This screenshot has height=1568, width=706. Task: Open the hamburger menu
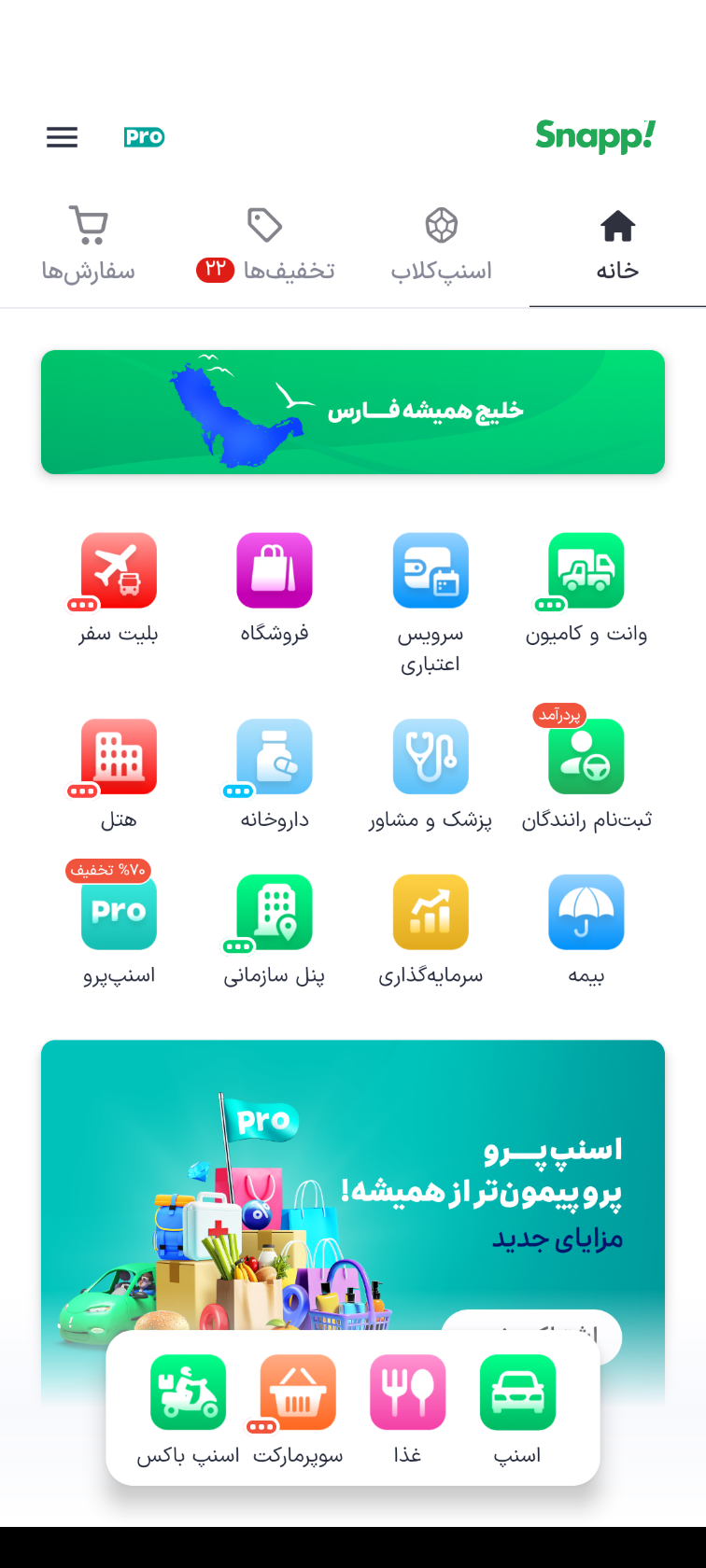point(63,138)
